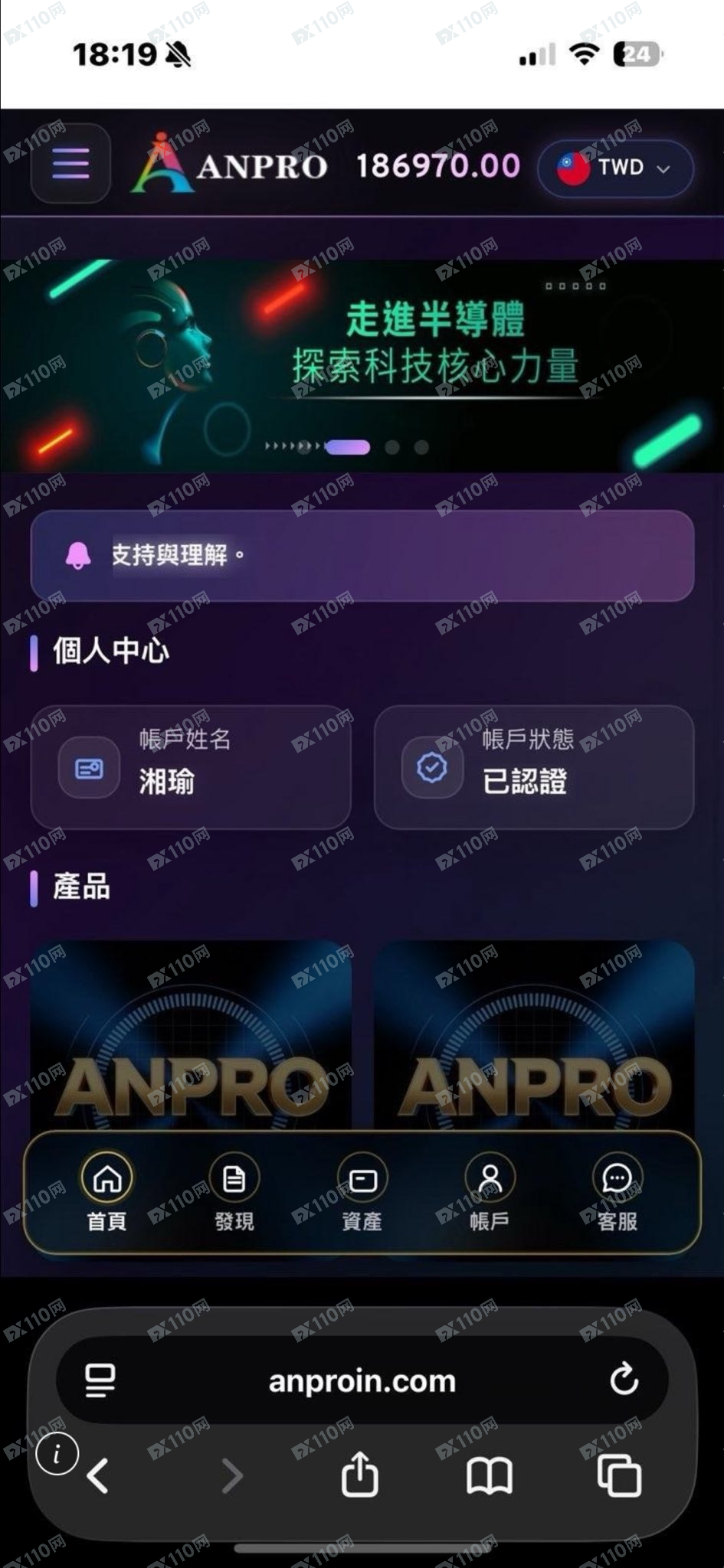
Task: Open the 帳戶姓名 card
Action: click(x=191, y=767)
